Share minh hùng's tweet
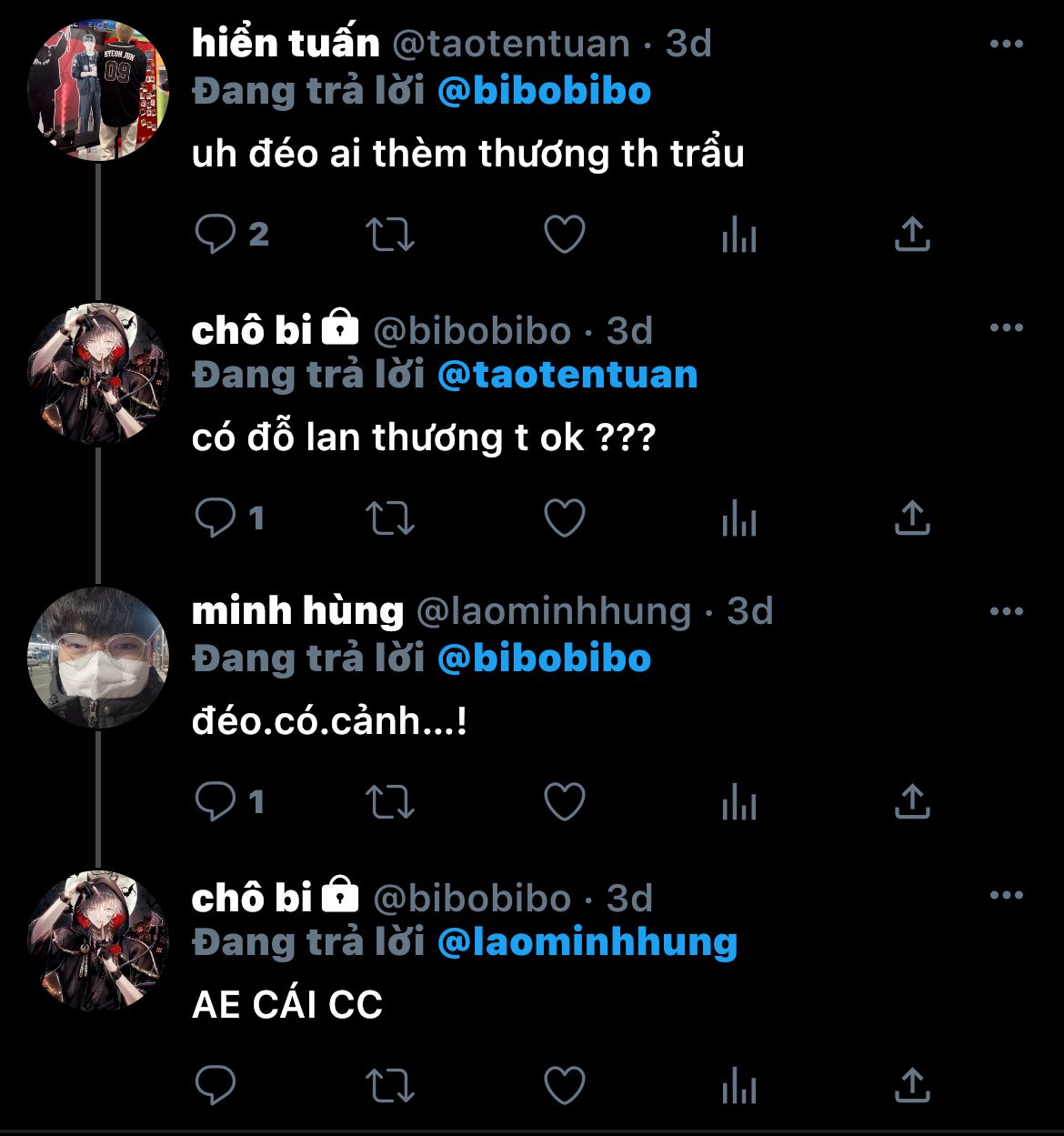Viewport: 1064px width, 1136px height. 912,802
